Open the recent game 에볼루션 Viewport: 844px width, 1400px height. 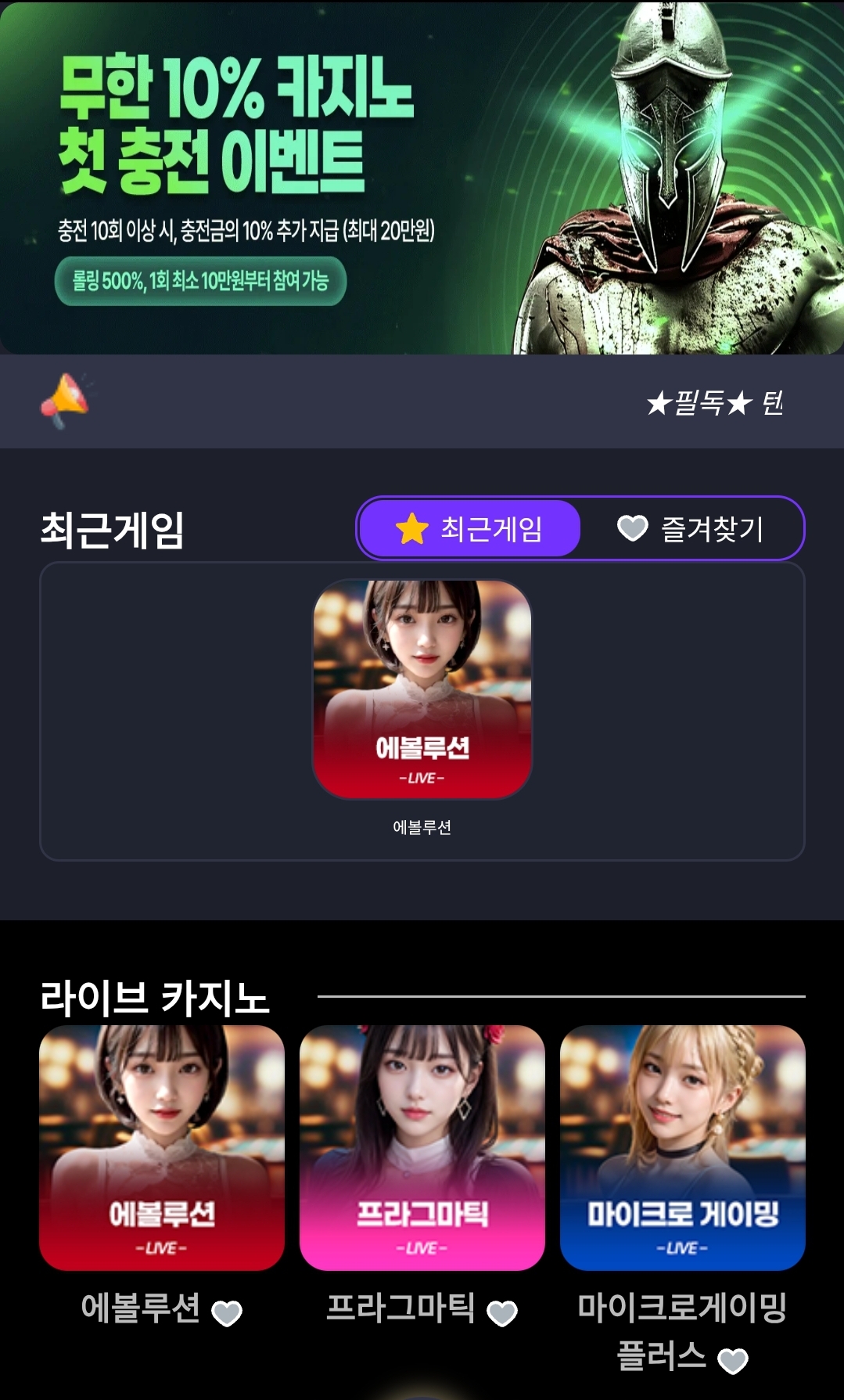click(x=422, y=689)
